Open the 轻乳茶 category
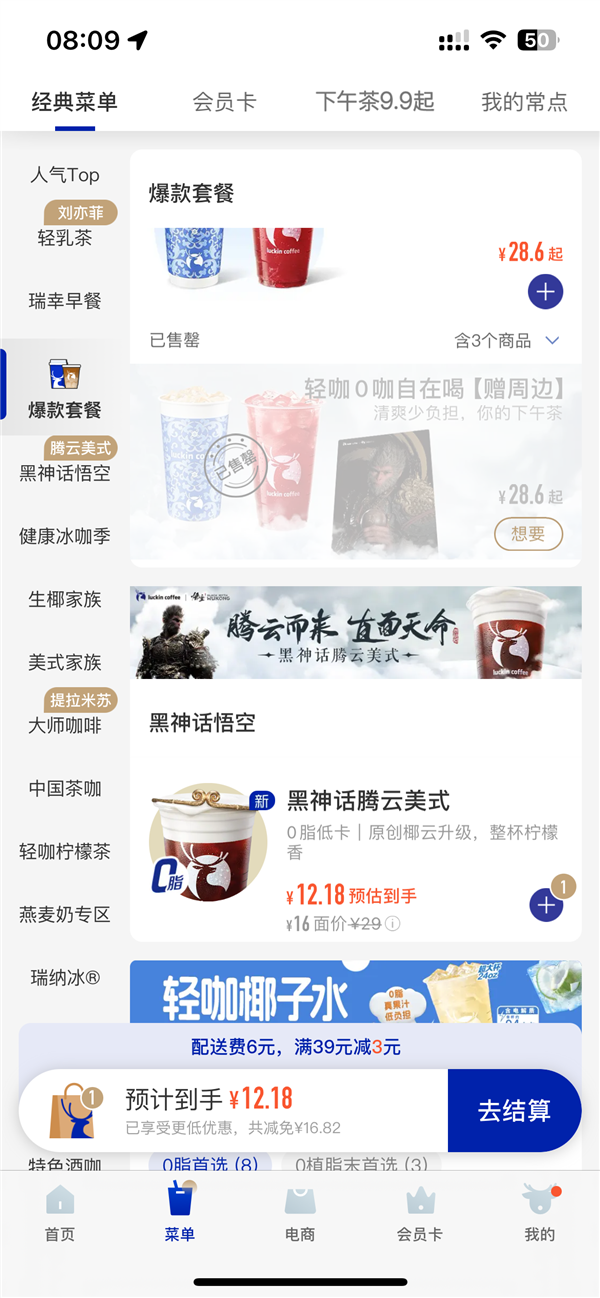 (x=65, y=237)
